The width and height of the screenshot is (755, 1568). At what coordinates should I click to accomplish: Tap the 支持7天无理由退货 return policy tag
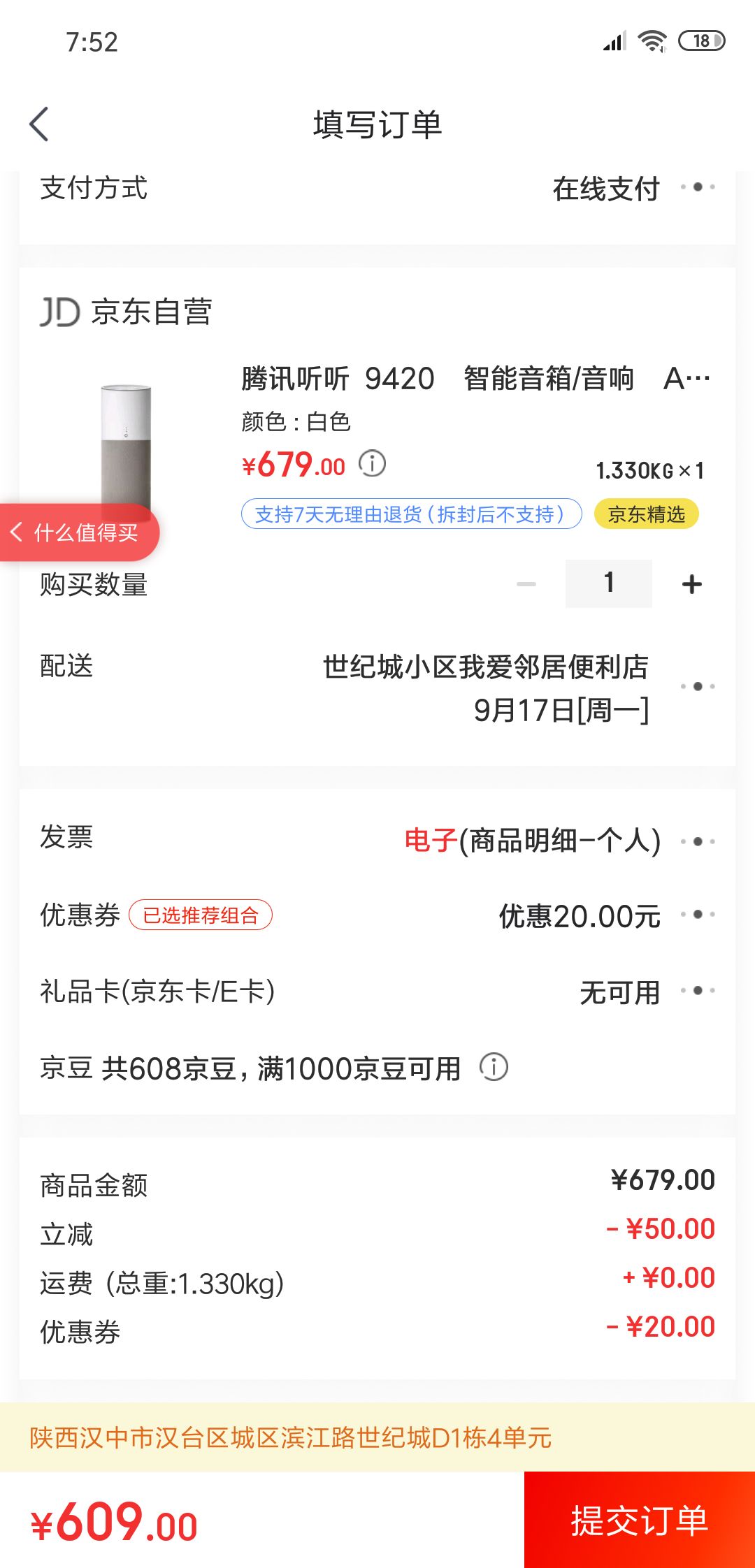(x=412, y=514)
